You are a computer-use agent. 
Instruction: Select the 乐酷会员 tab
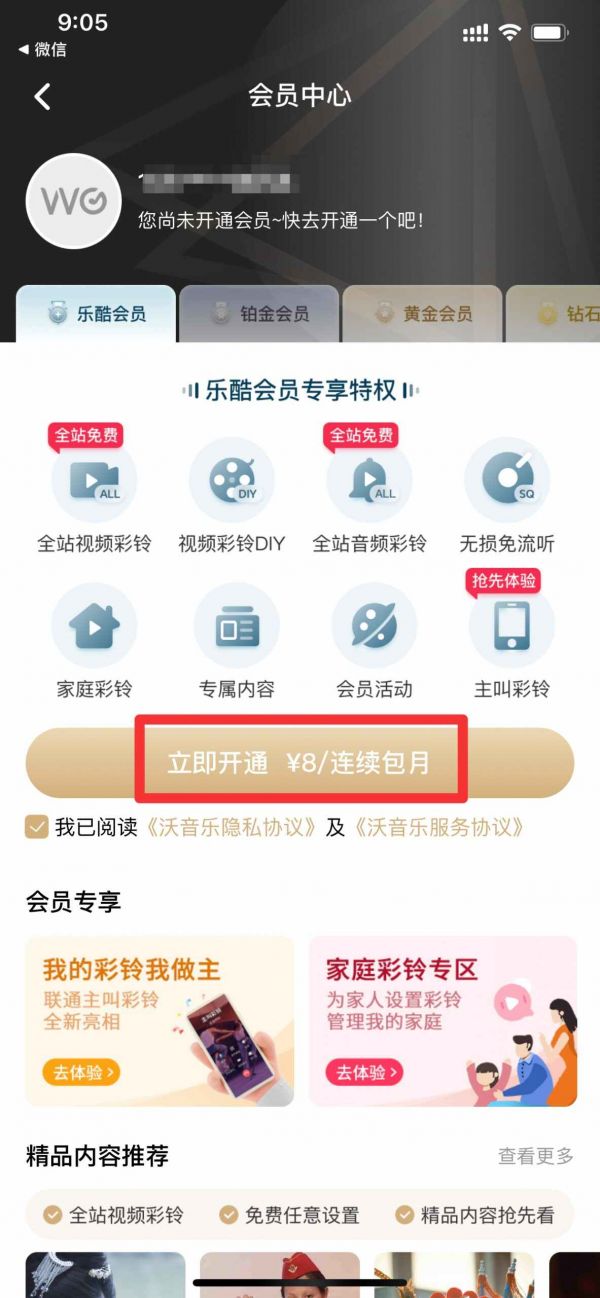point(96,314)
